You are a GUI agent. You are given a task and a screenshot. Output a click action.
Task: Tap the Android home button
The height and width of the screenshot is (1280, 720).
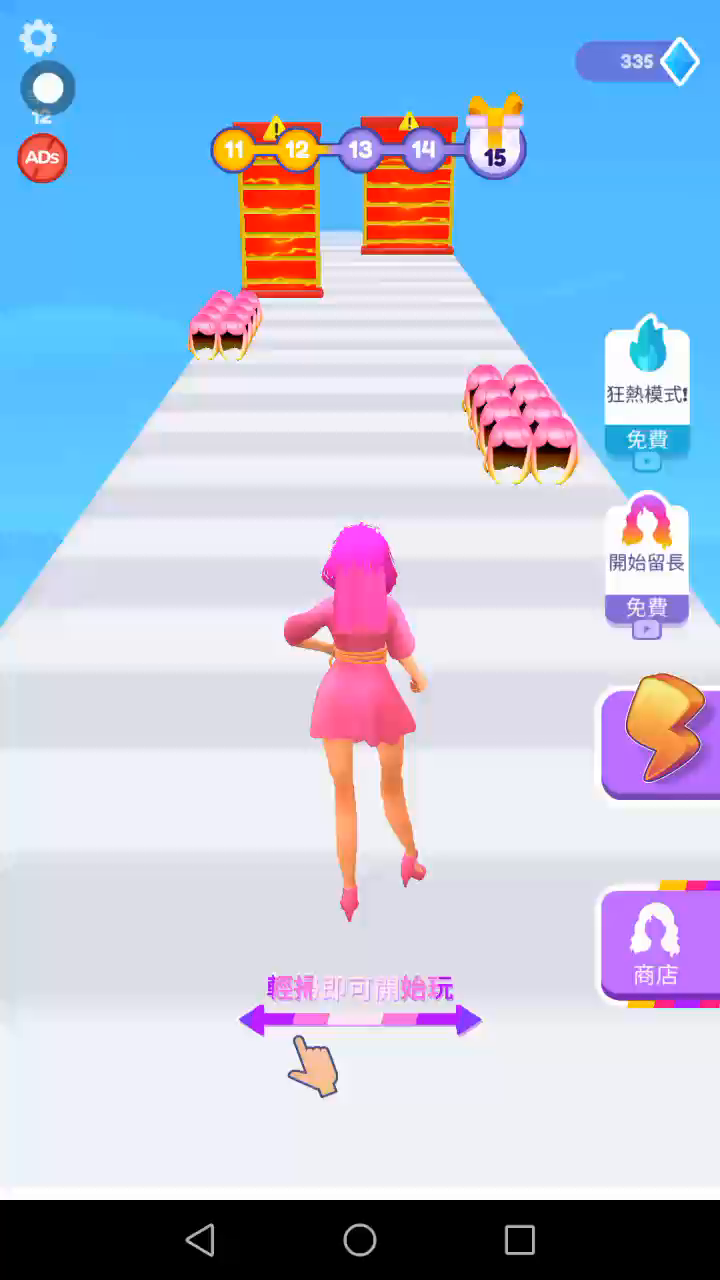[x=360, y=1240]
